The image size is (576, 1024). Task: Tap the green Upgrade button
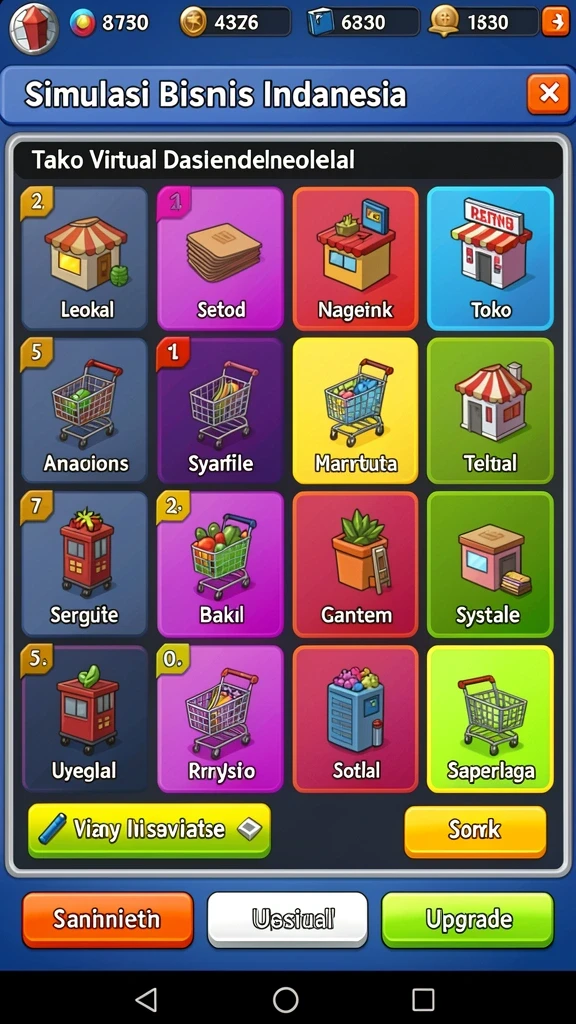pyautogui.click(x=468, y=920)
